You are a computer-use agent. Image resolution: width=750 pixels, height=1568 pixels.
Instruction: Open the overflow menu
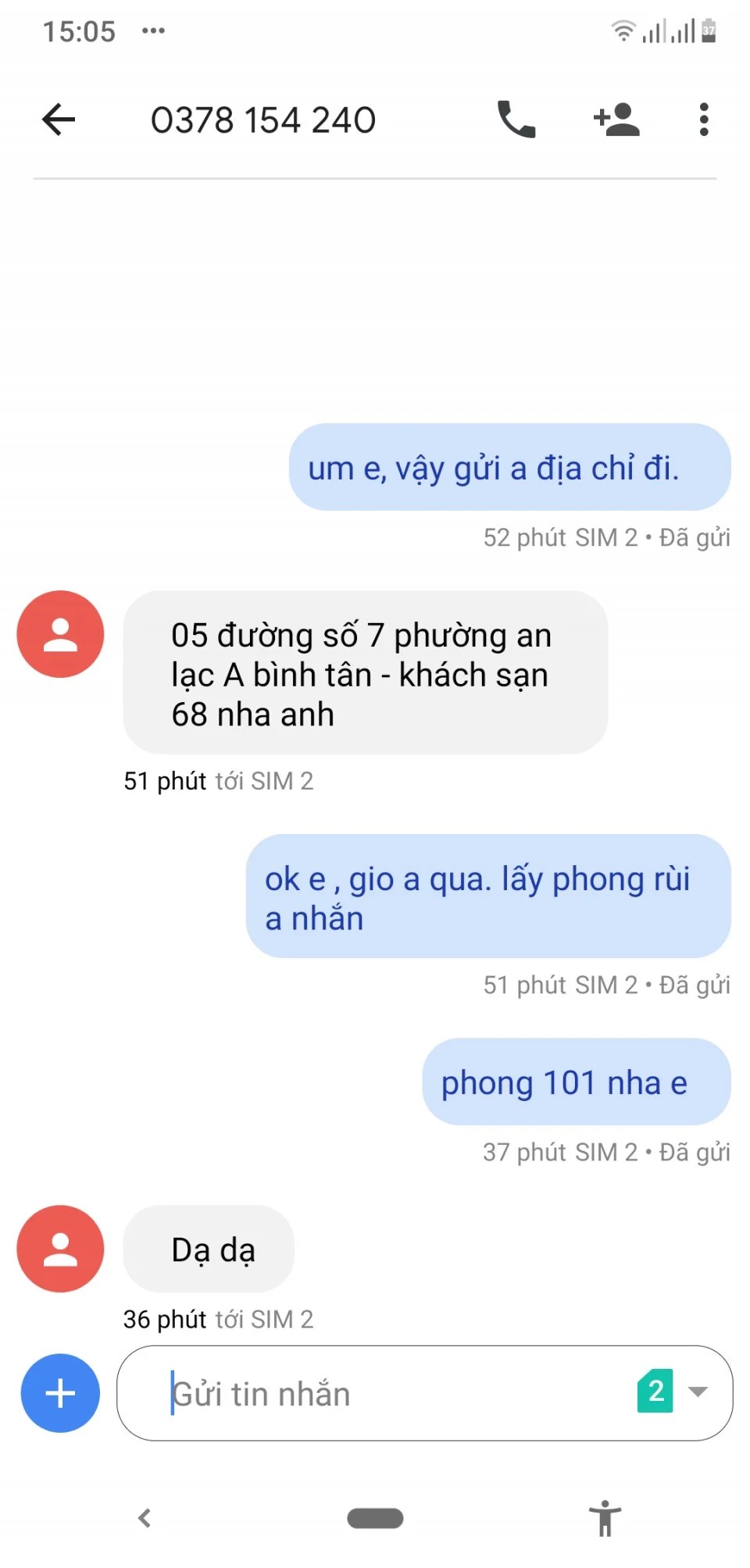[x=704, y=119]
